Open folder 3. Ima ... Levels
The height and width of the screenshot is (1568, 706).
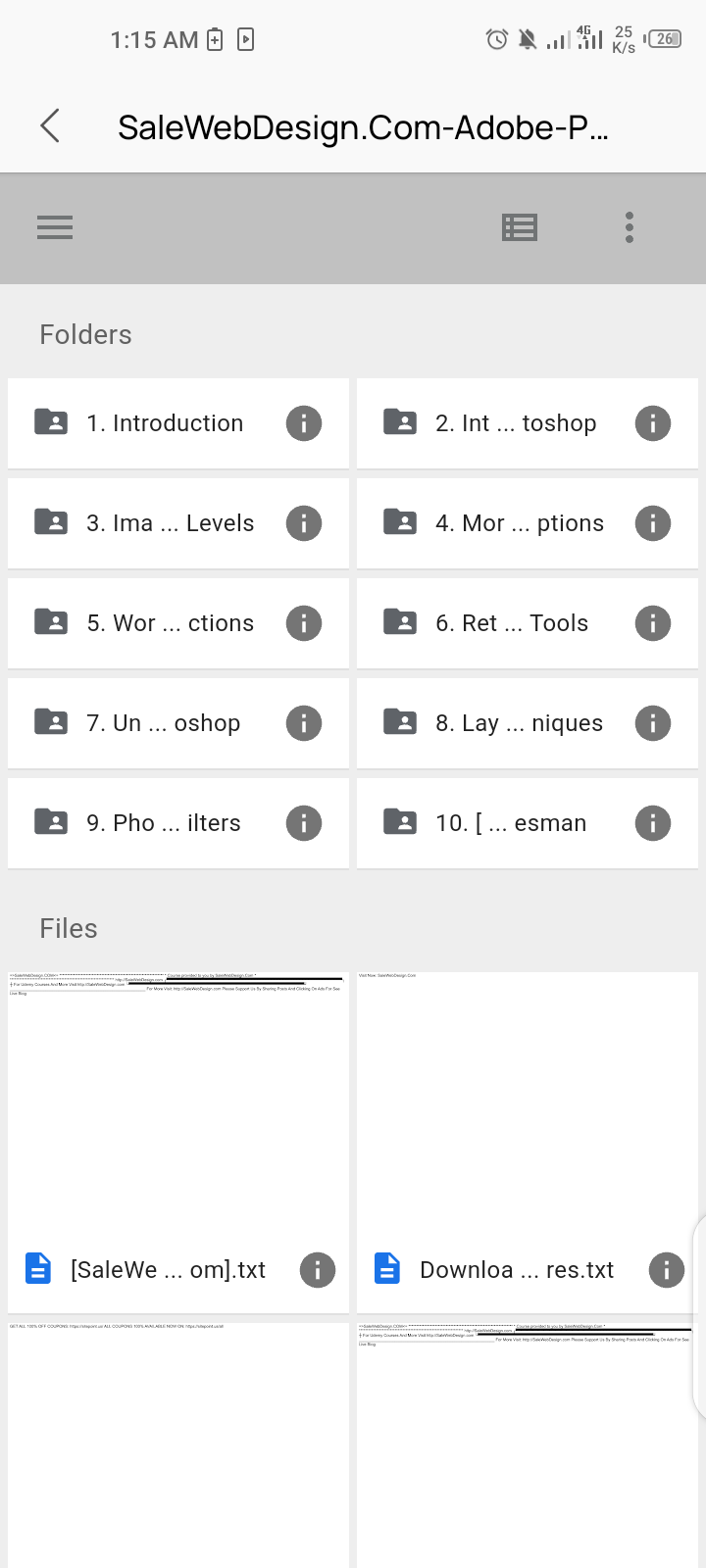178,523
